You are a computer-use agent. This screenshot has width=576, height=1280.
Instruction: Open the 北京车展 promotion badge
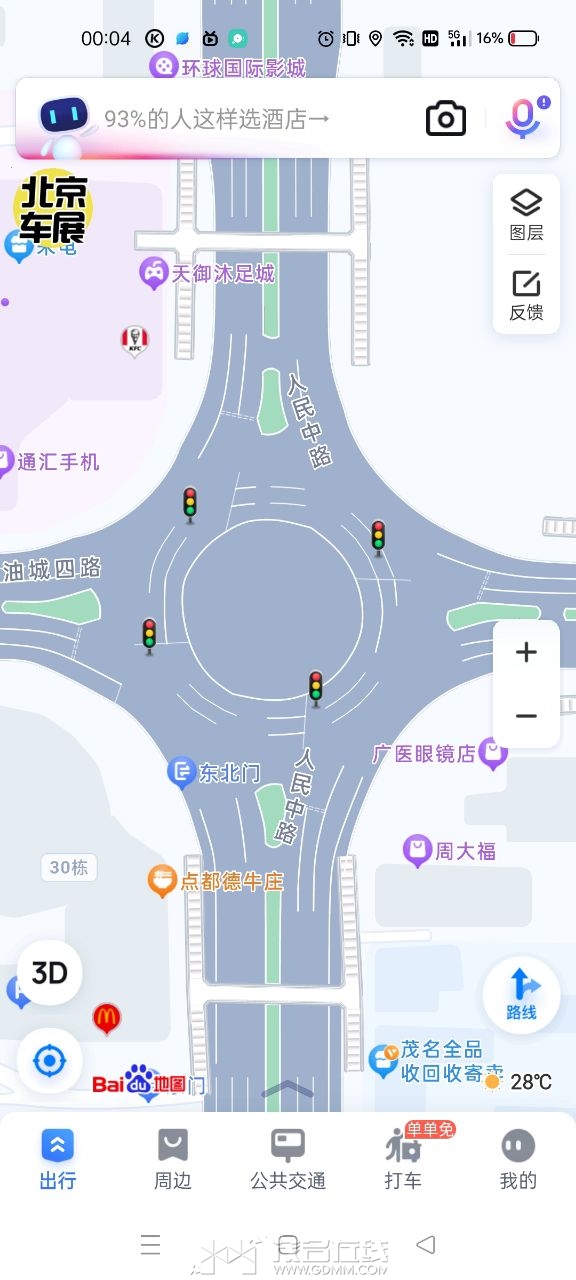(52, 210)
